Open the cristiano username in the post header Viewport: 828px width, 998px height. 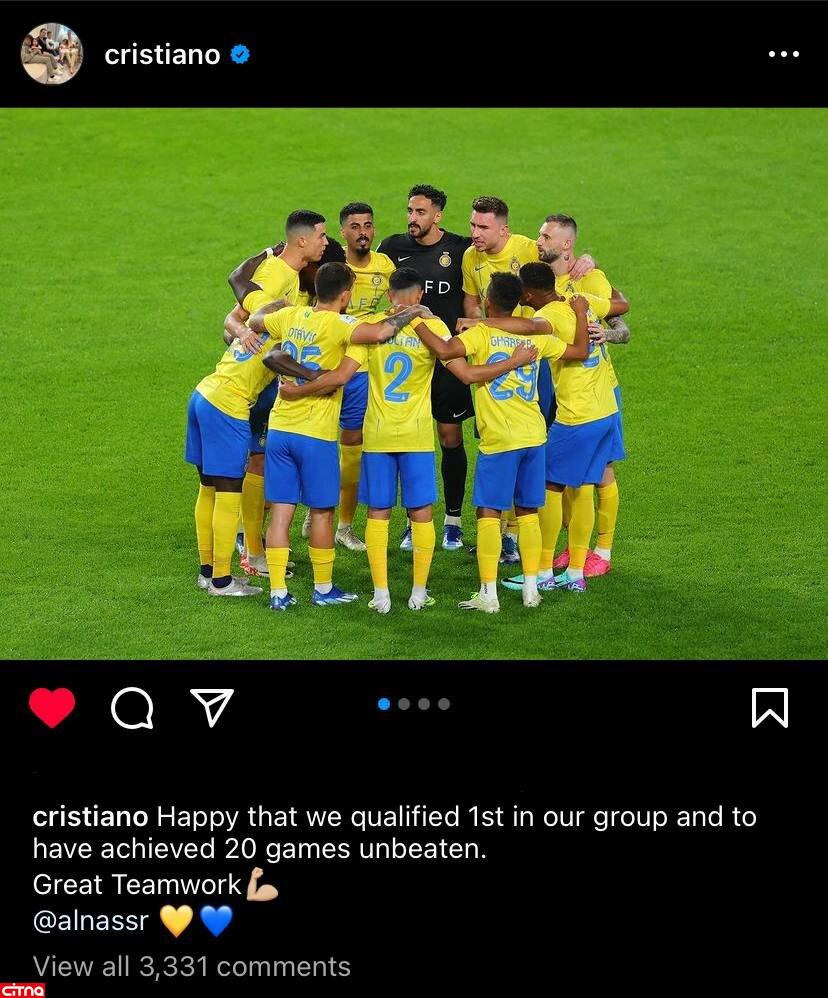pos(162,55)
